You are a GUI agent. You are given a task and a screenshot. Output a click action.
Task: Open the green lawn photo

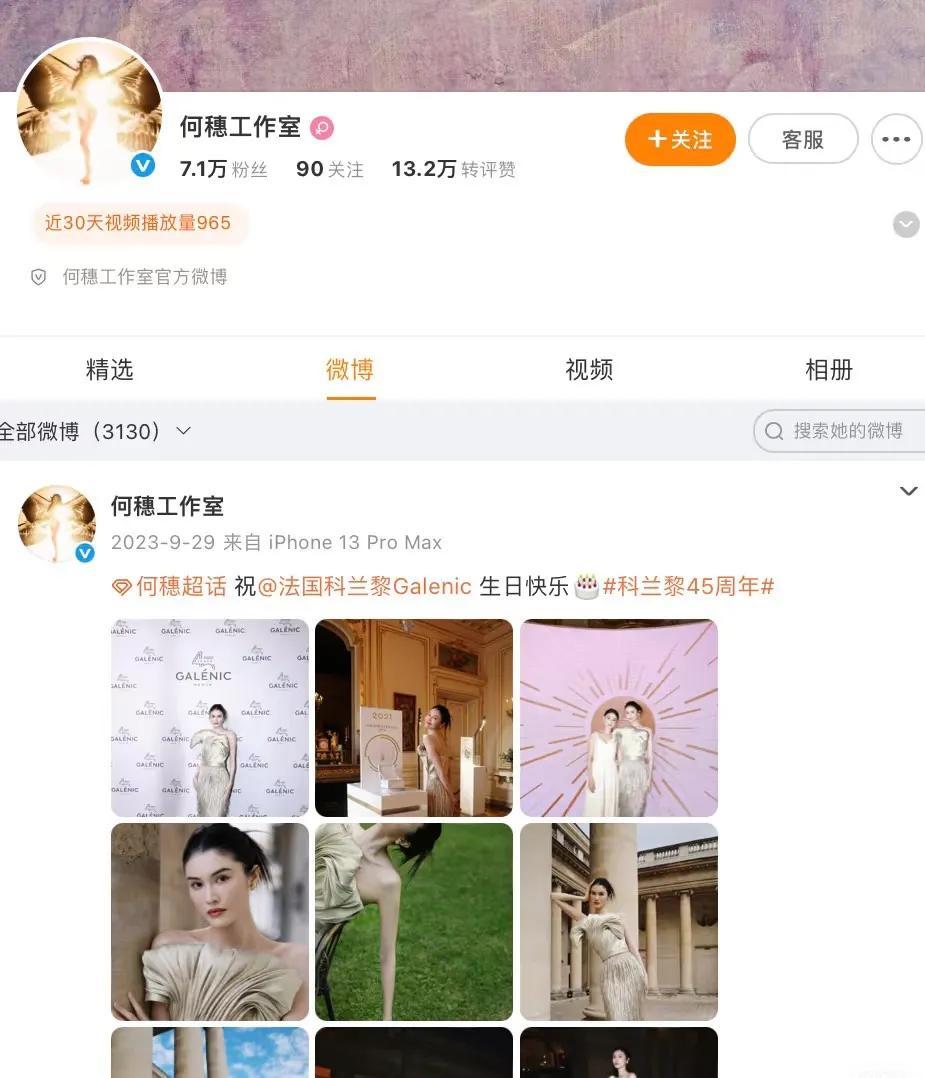click(414, 921)
